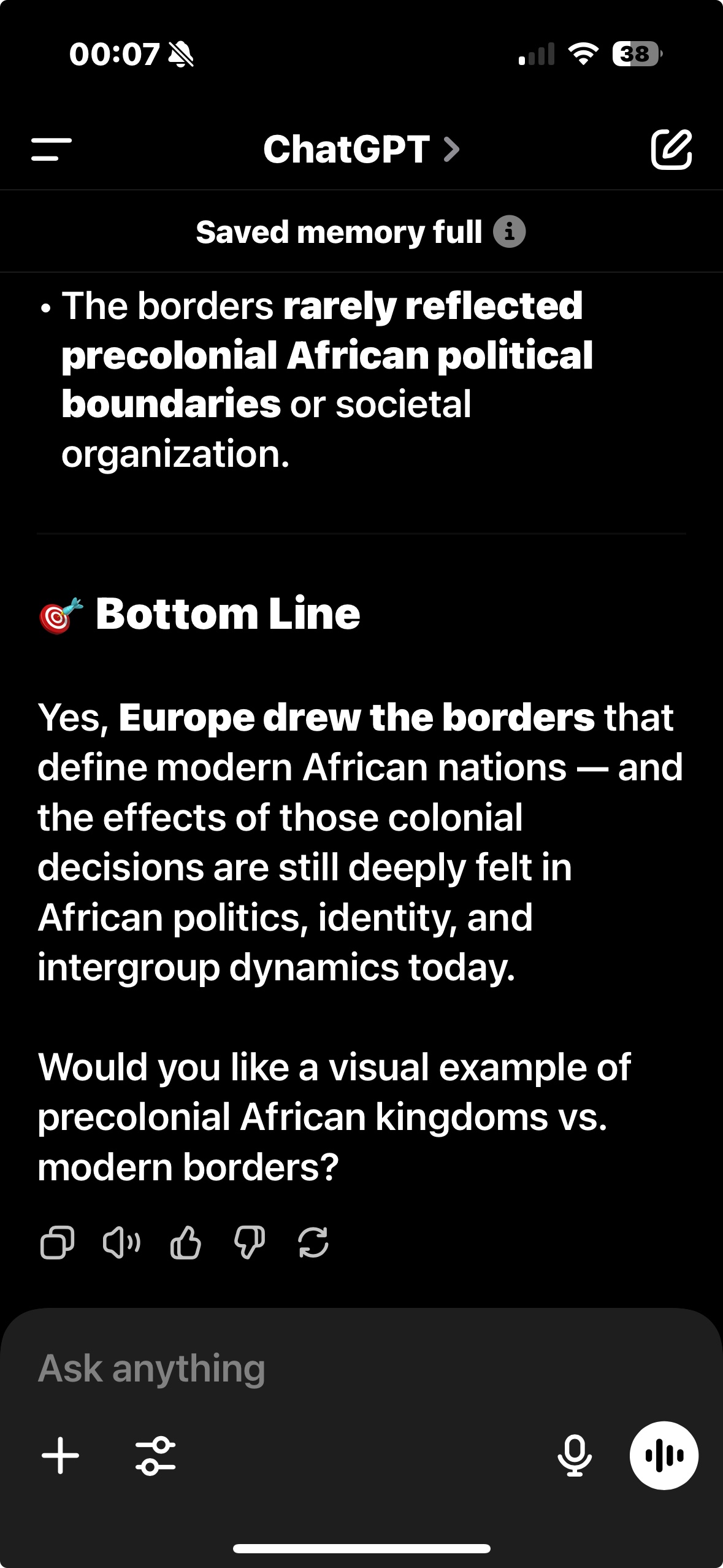
Task: Focus the Ask anything field
Action: click(x=307, y=1369)
